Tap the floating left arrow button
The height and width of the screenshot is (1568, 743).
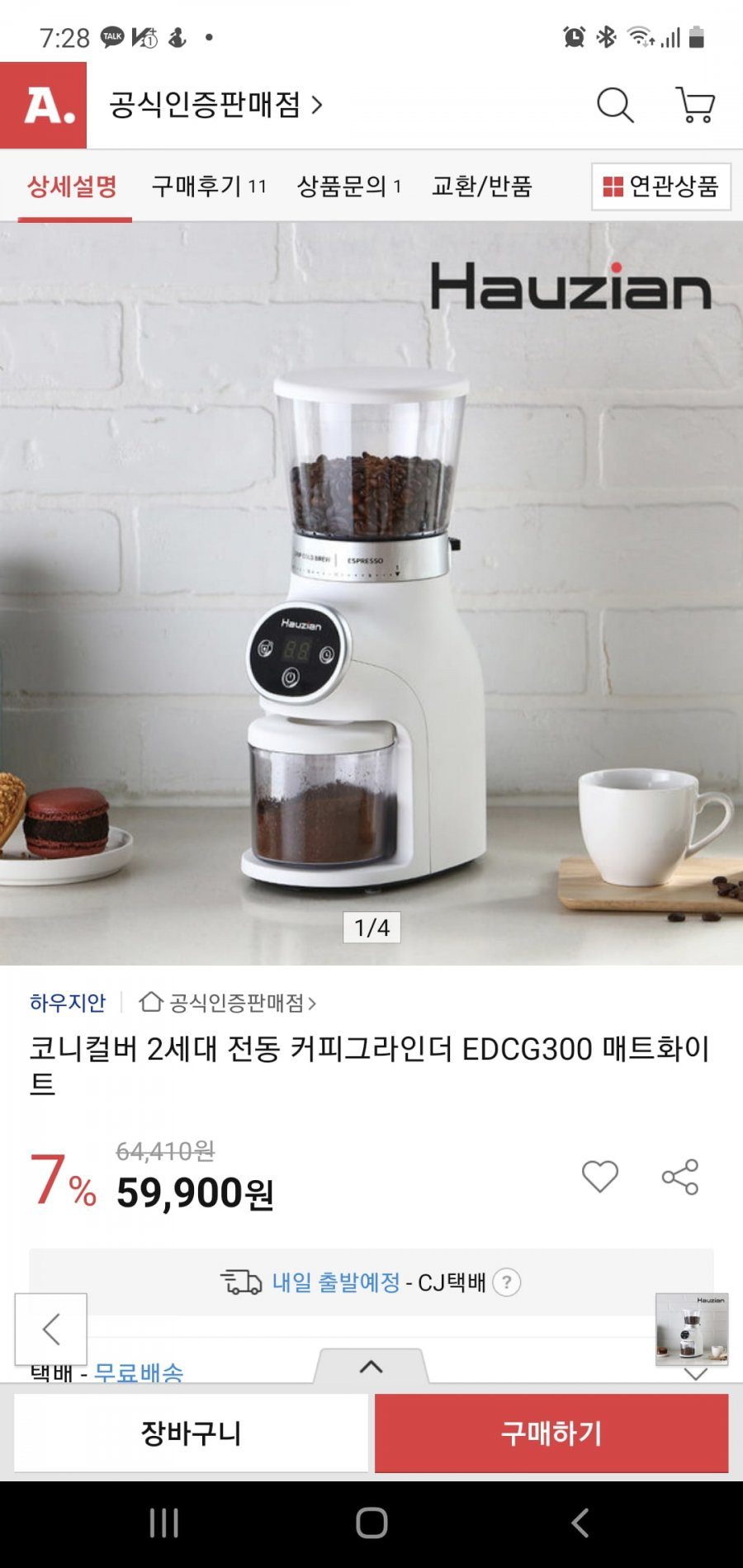[x=50, y=1329]
